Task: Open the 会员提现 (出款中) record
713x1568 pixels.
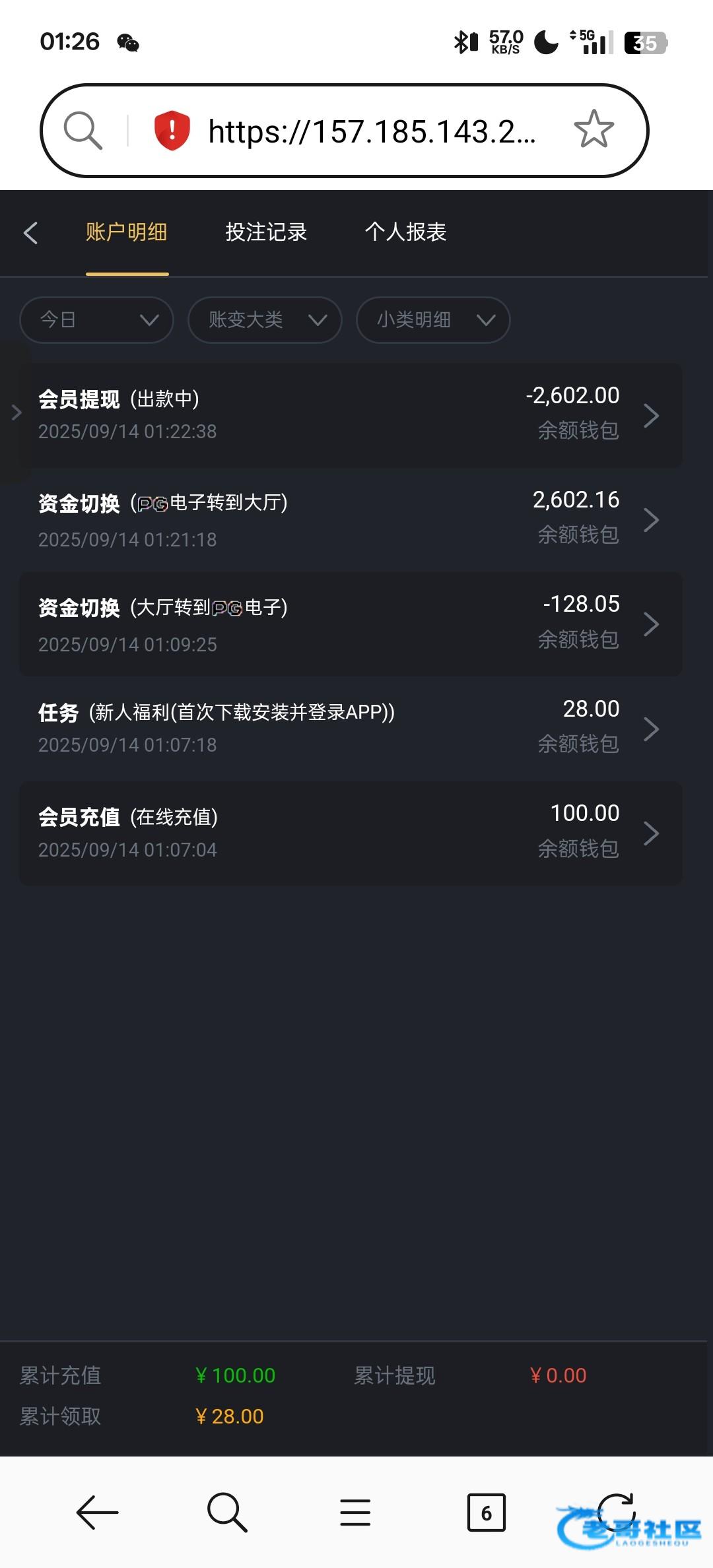Action: (351, 415)
